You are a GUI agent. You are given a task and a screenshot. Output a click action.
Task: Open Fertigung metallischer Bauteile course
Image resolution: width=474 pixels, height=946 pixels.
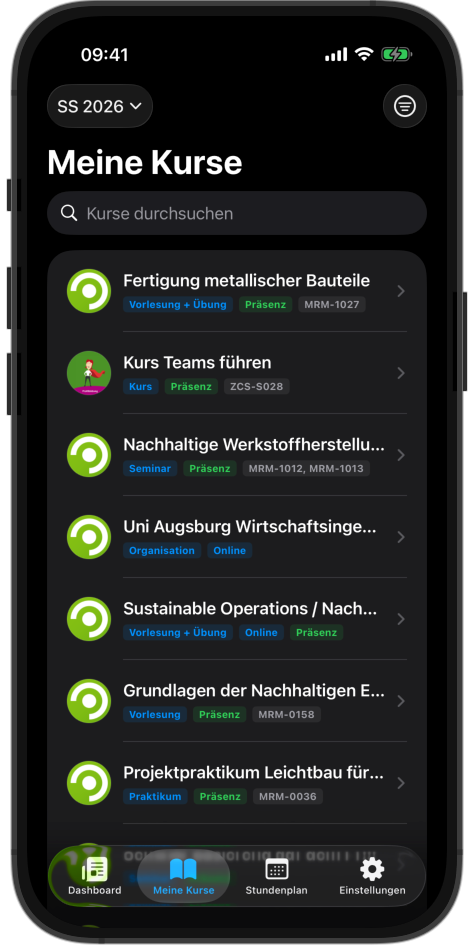236,291
